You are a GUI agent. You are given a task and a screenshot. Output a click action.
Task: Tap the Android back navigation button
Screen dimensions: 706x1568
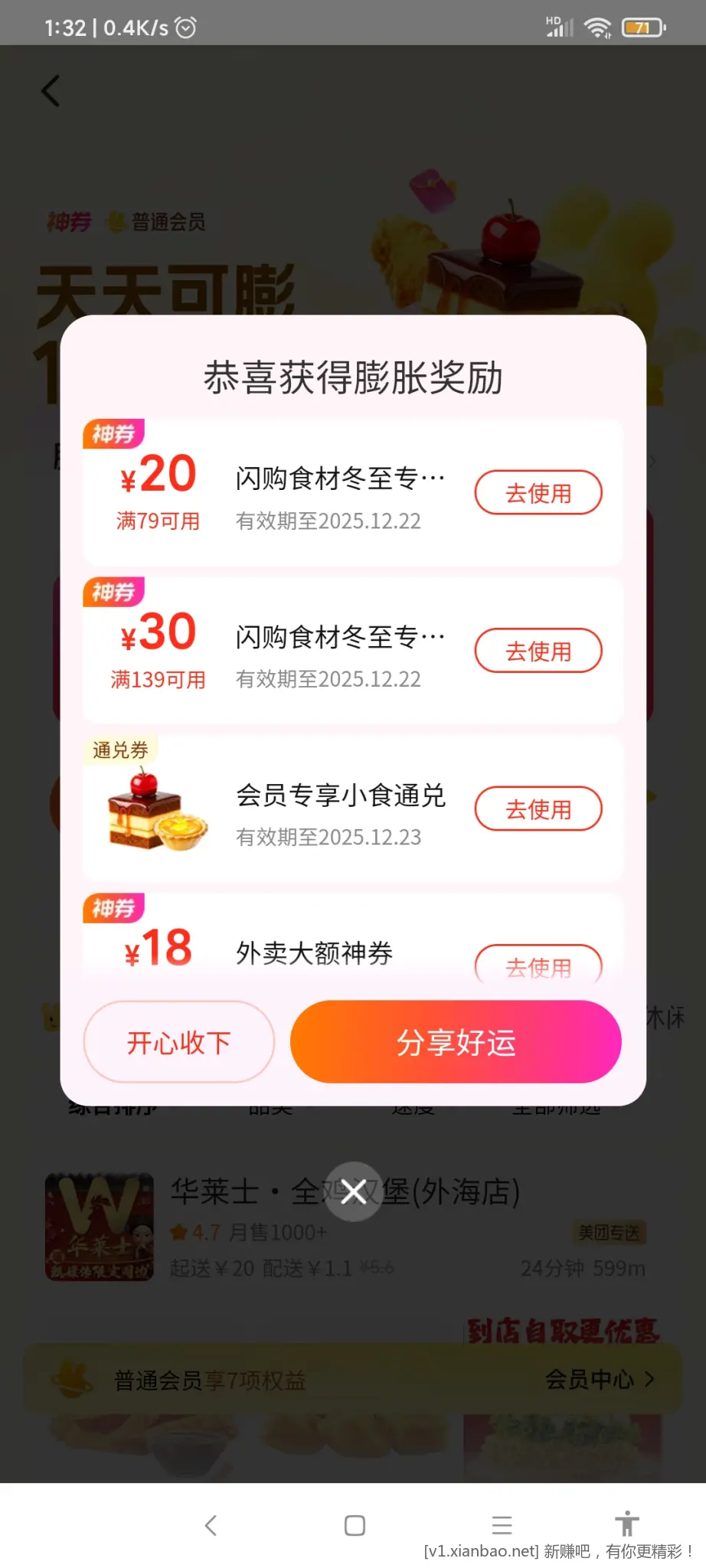(211, 1525)
